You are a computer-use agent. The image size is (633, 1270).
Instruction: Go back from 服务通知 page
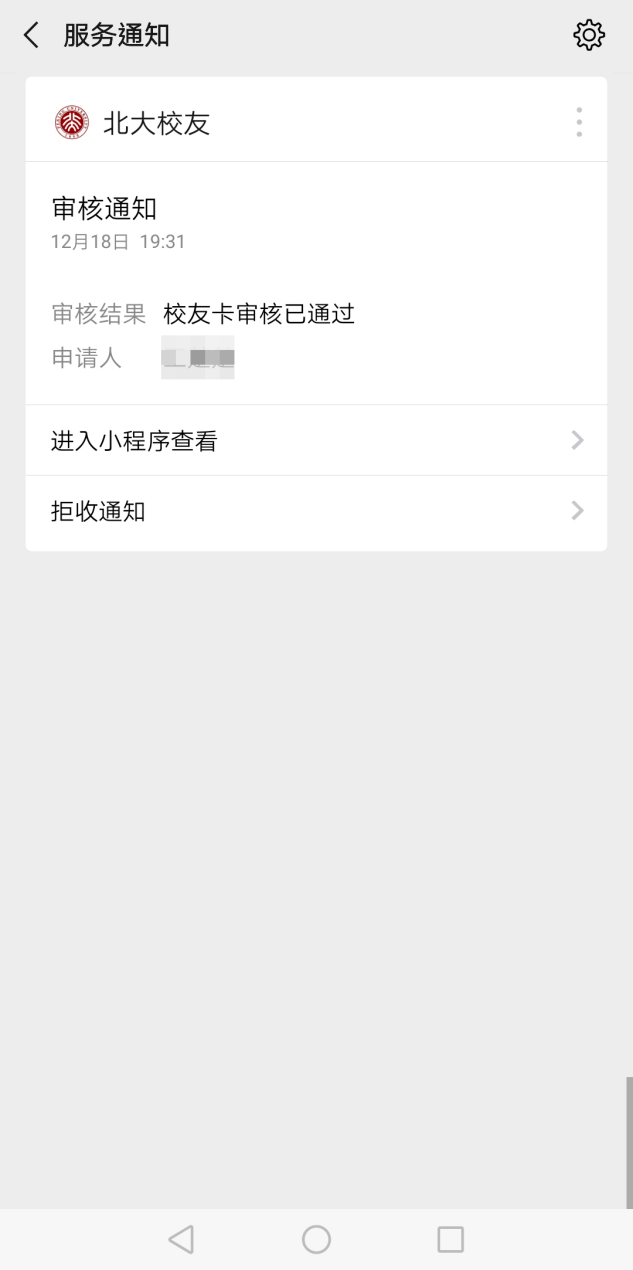[31, 36]
